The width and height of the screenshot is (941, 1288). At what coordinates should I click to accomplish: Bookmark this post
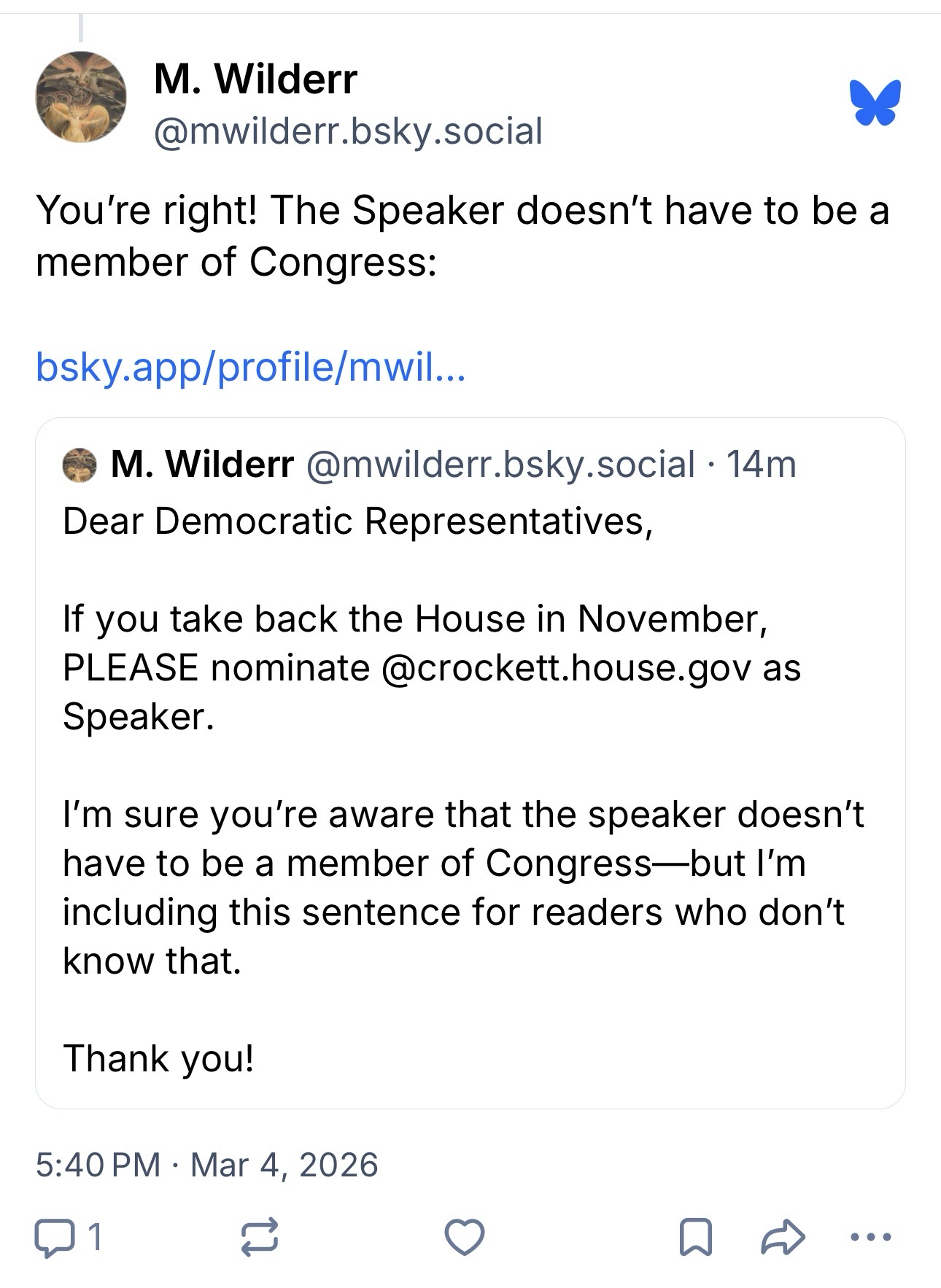(695, 1237)
